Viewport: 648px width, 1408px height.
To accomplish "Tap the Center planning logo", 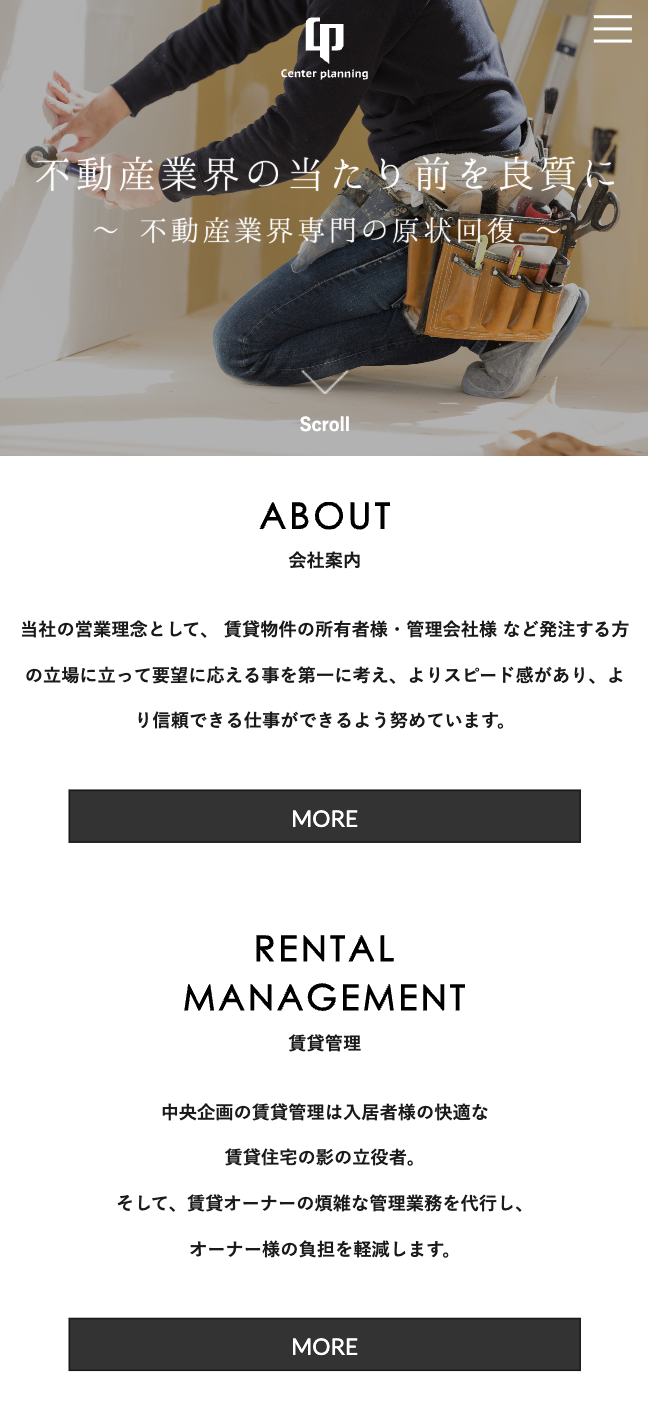I will (324, 48).
